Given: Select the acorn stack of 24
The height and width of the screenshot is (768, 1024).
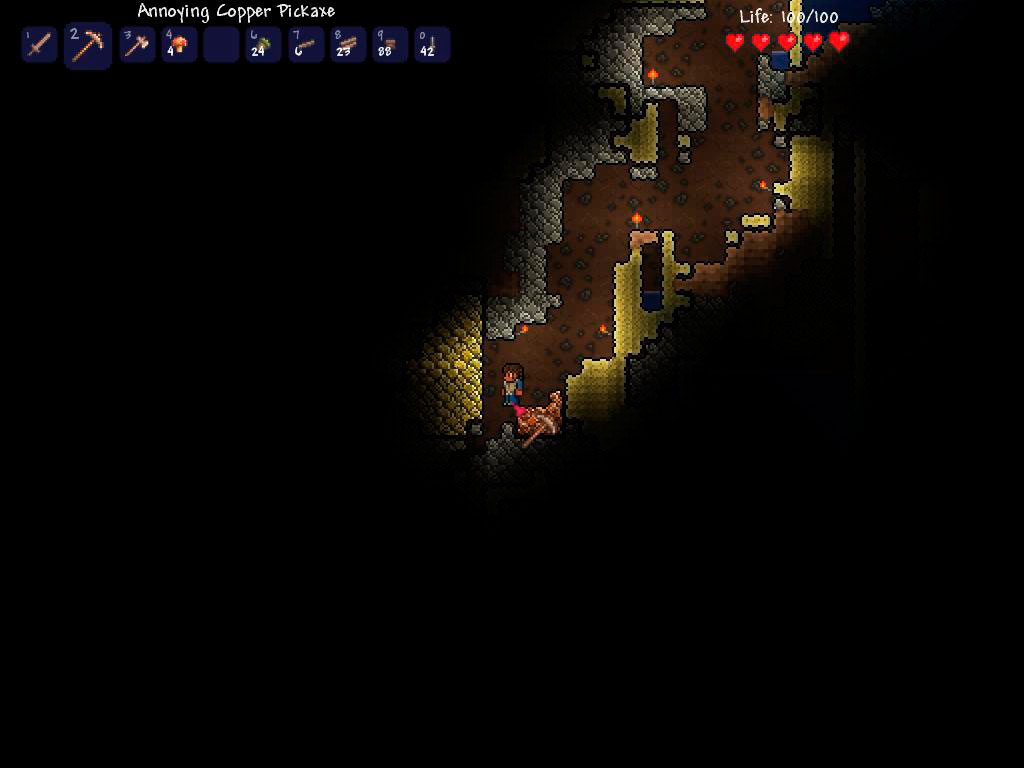Looking at the screenshot, I should [263, 45].
